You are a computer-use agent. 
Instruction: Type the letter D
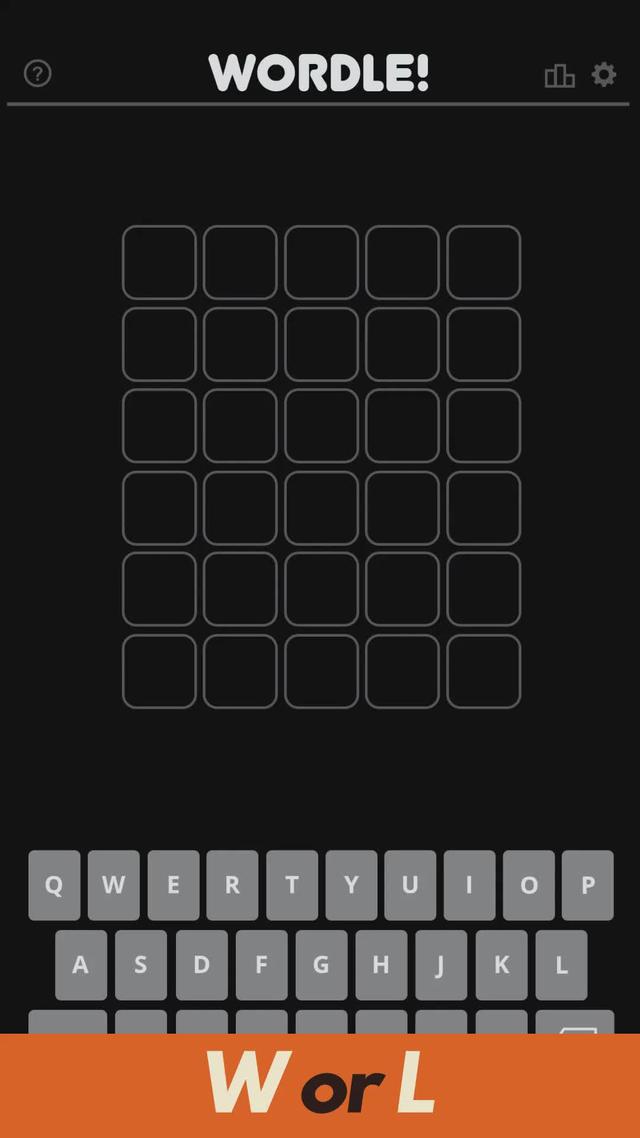(x=201, y=965)
